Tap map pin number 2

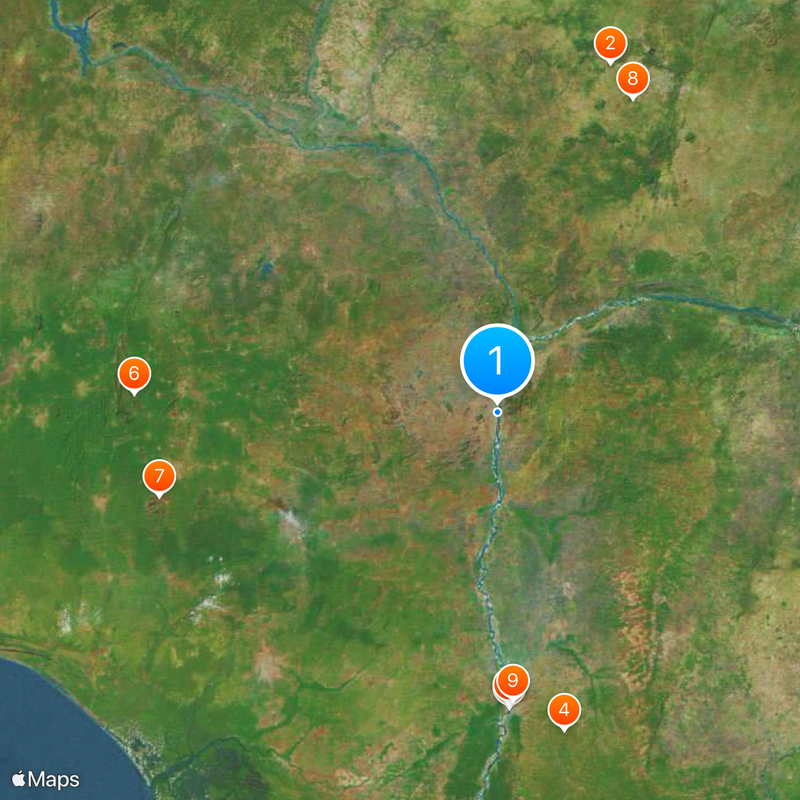pyautogui.click(x=610, y=44)
